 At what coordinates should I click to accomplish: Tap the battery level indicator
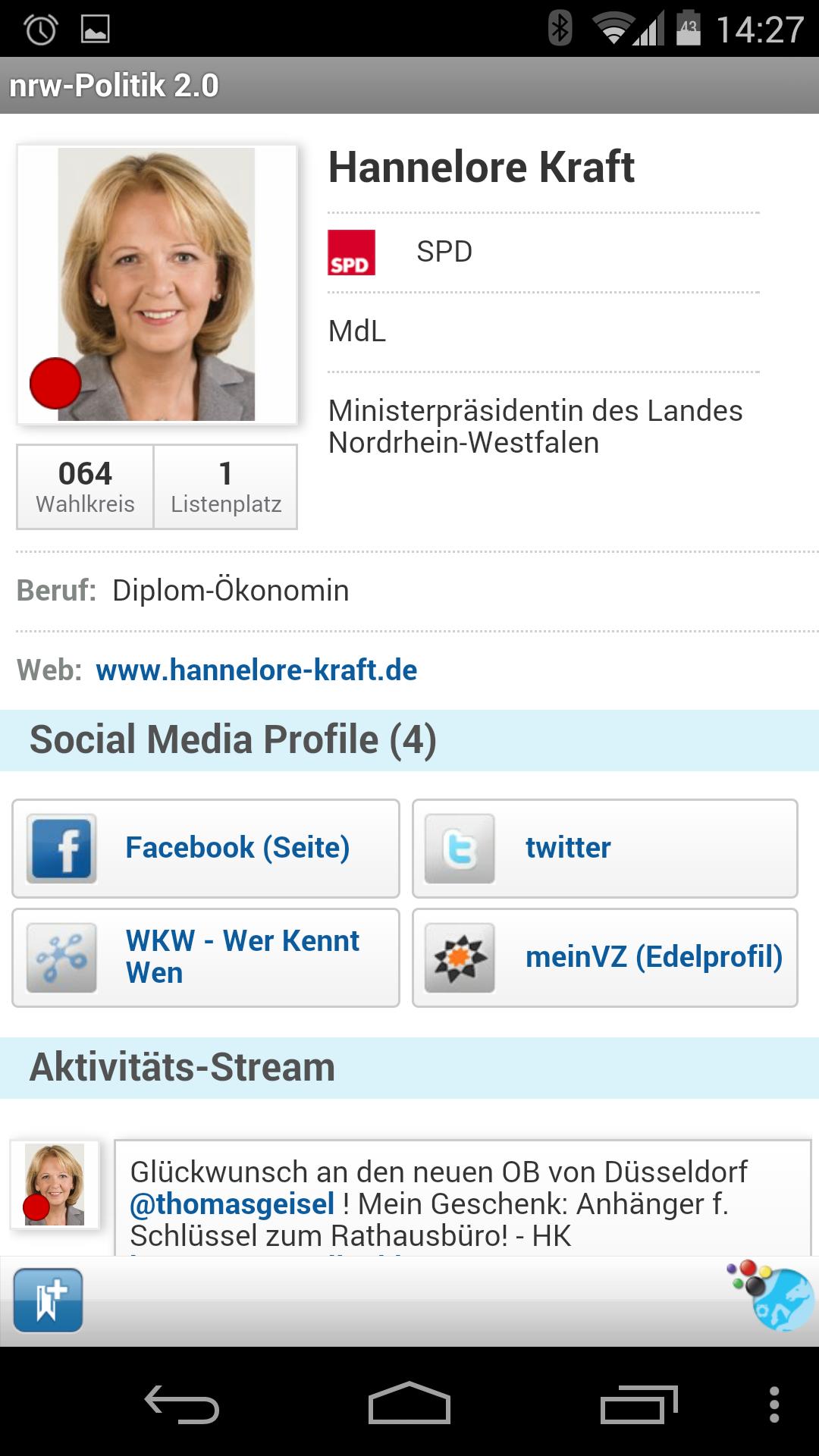coord(689,24)
